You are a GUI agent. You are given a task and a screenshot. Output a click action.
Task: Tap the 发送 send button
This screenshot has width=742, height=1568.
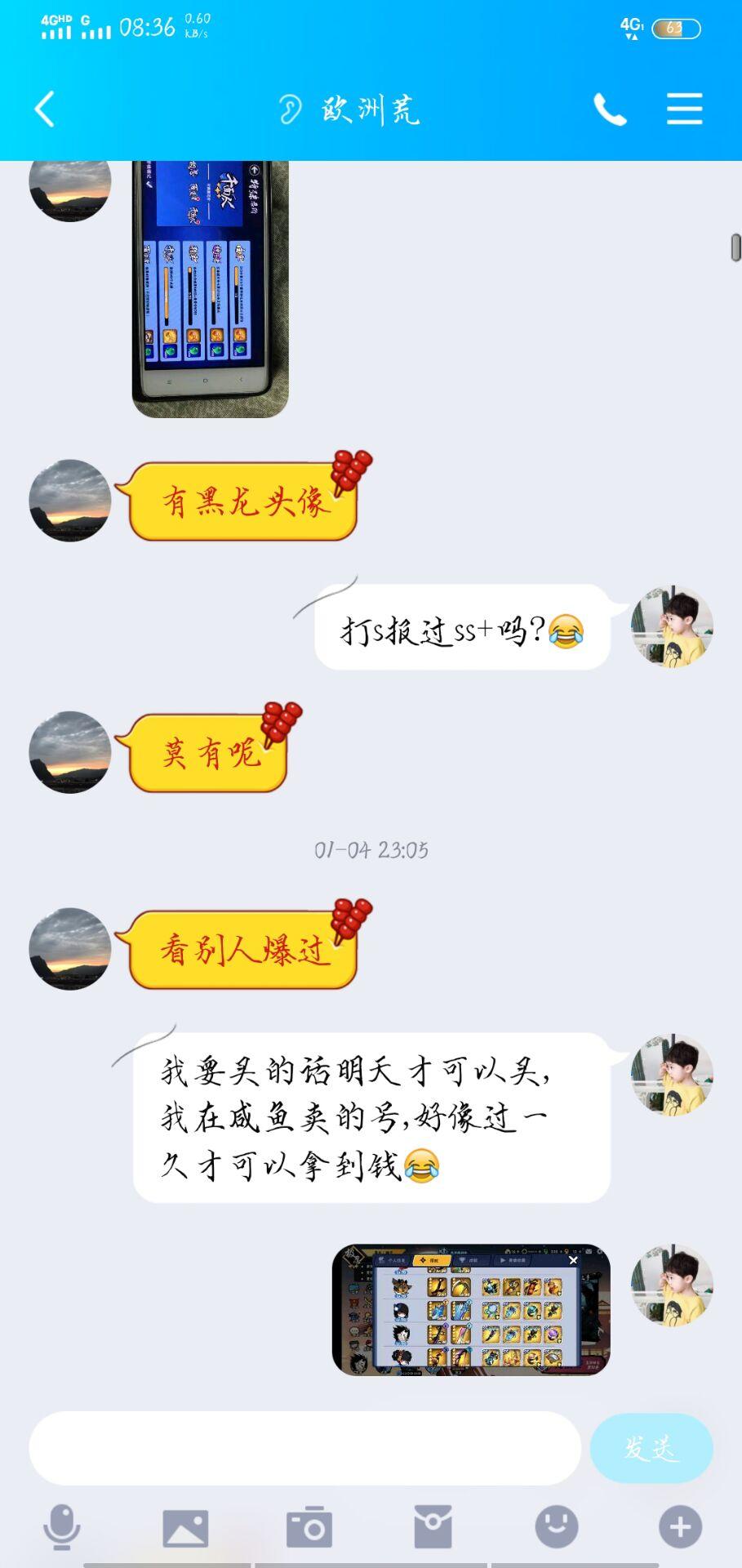coord(651,1448)
